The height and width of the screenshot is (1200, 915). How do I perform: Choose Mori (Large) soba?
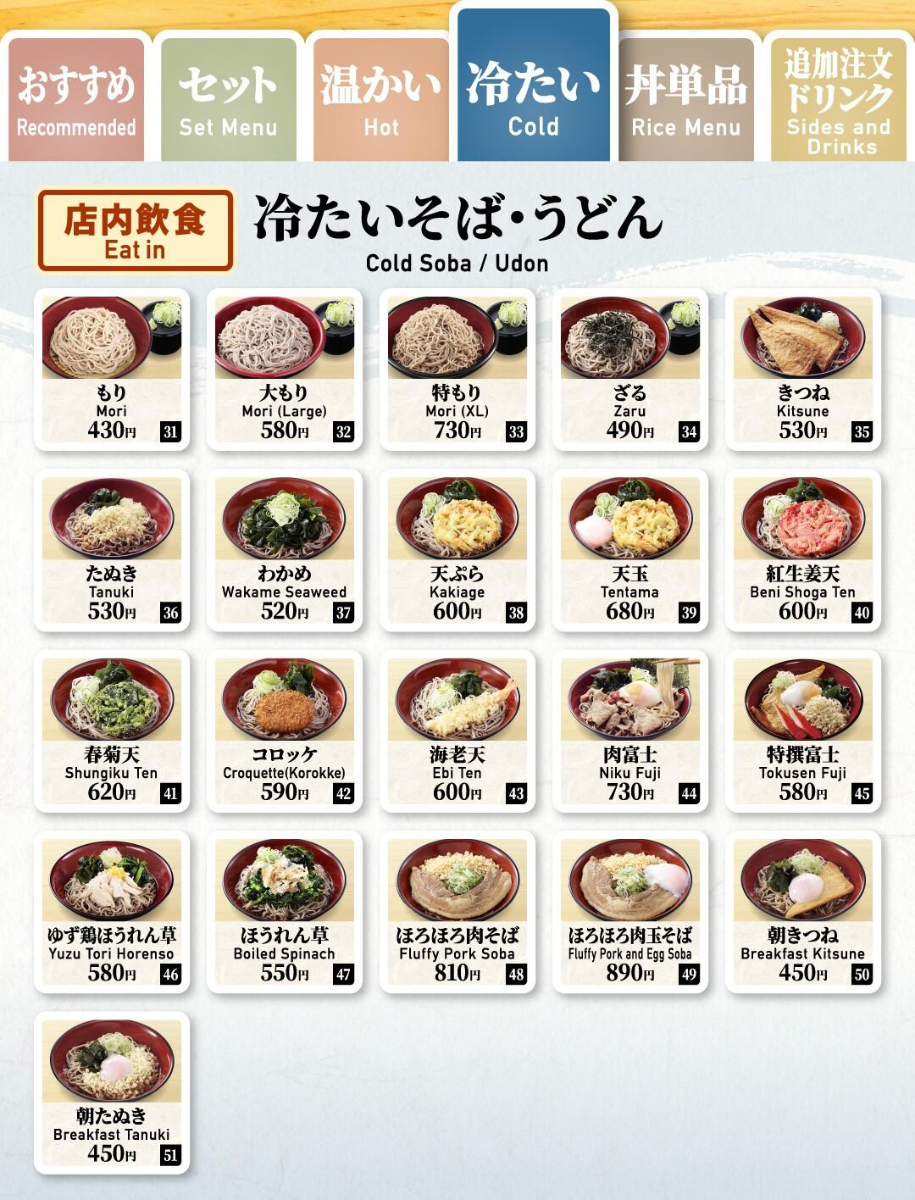pos(285,369)
